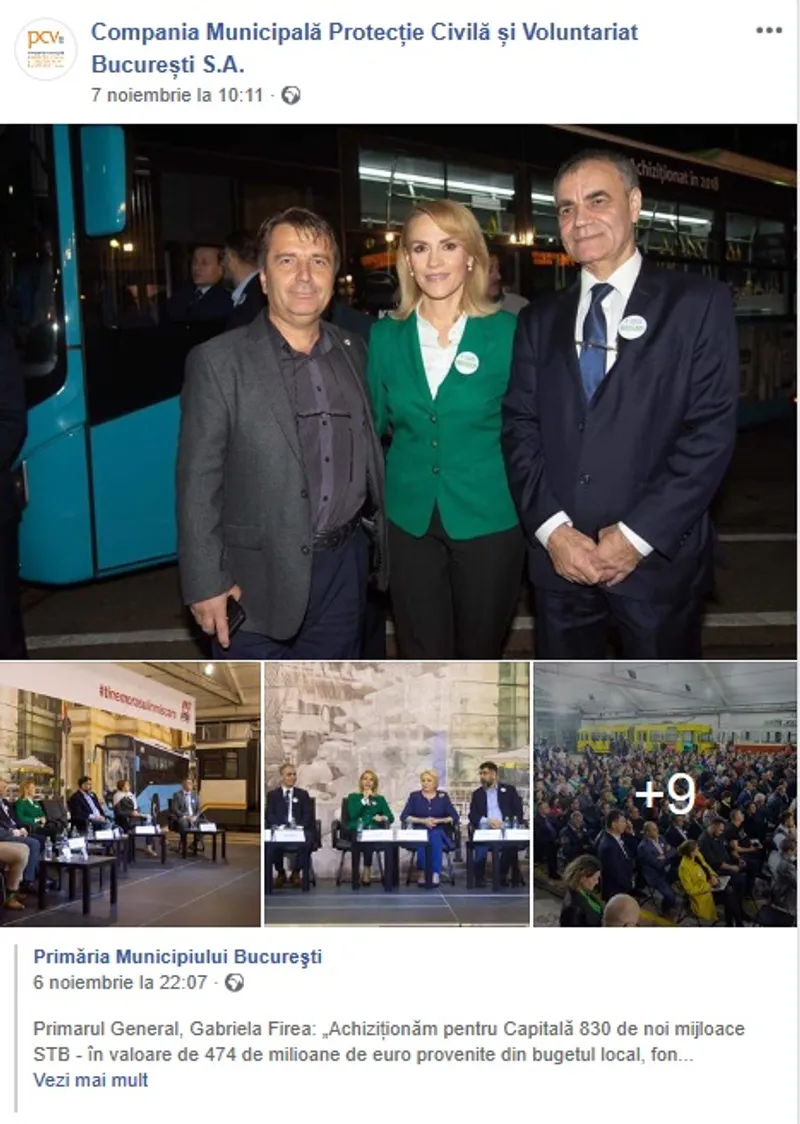Screen dimensions: 800x1124
Task: View the +9 additional photos tile
Action: coord(665,794)
